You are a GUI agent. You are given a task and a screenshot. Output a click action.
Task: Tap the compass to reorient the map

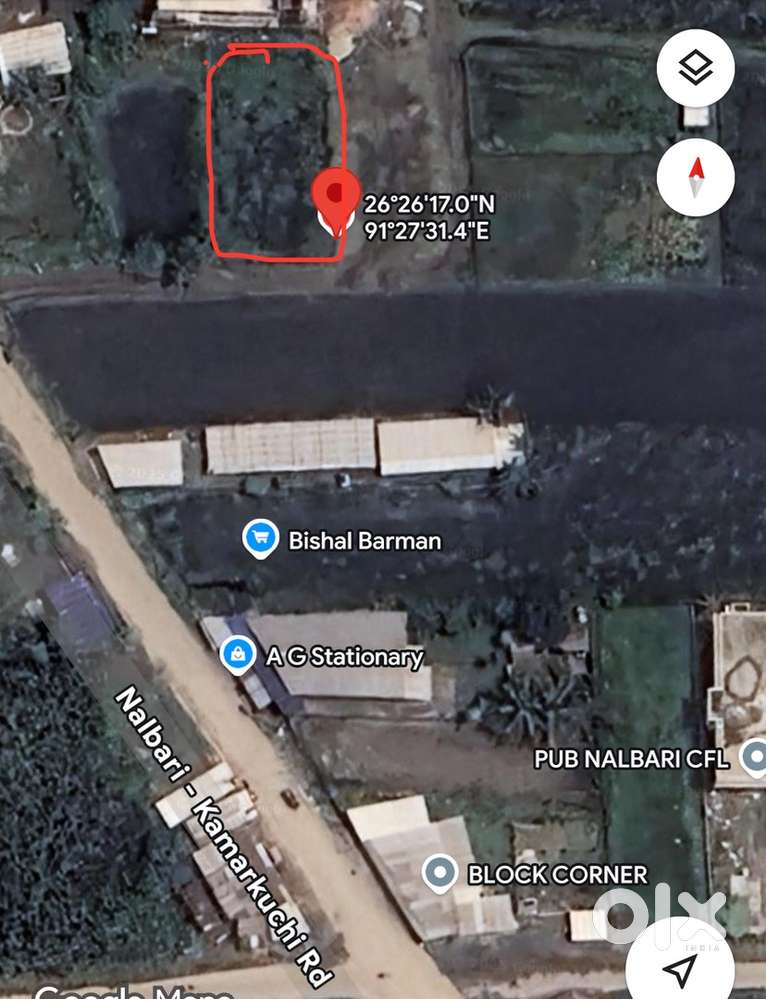[695, 177]
